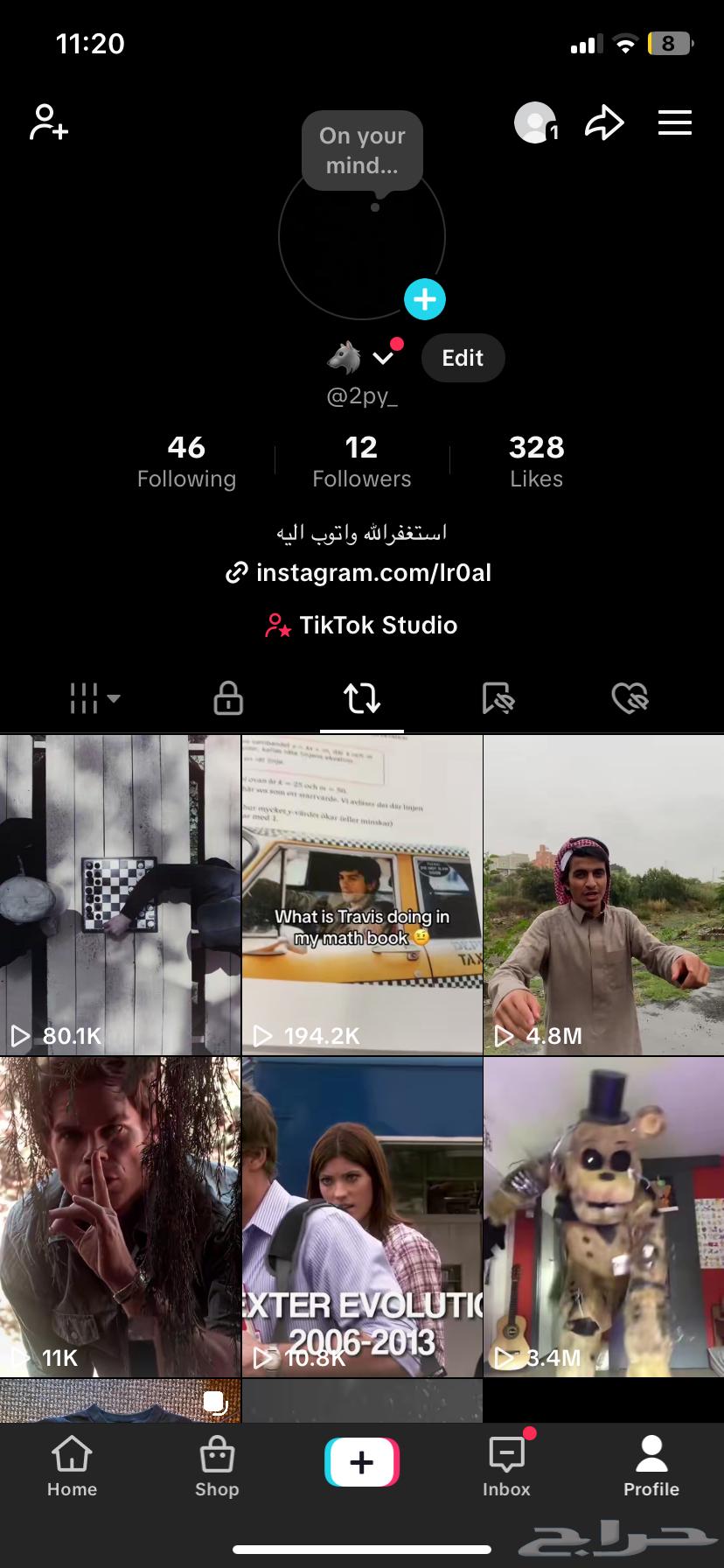
Task: Add profile photo with plus badge
Action: (x=425, y=300)
